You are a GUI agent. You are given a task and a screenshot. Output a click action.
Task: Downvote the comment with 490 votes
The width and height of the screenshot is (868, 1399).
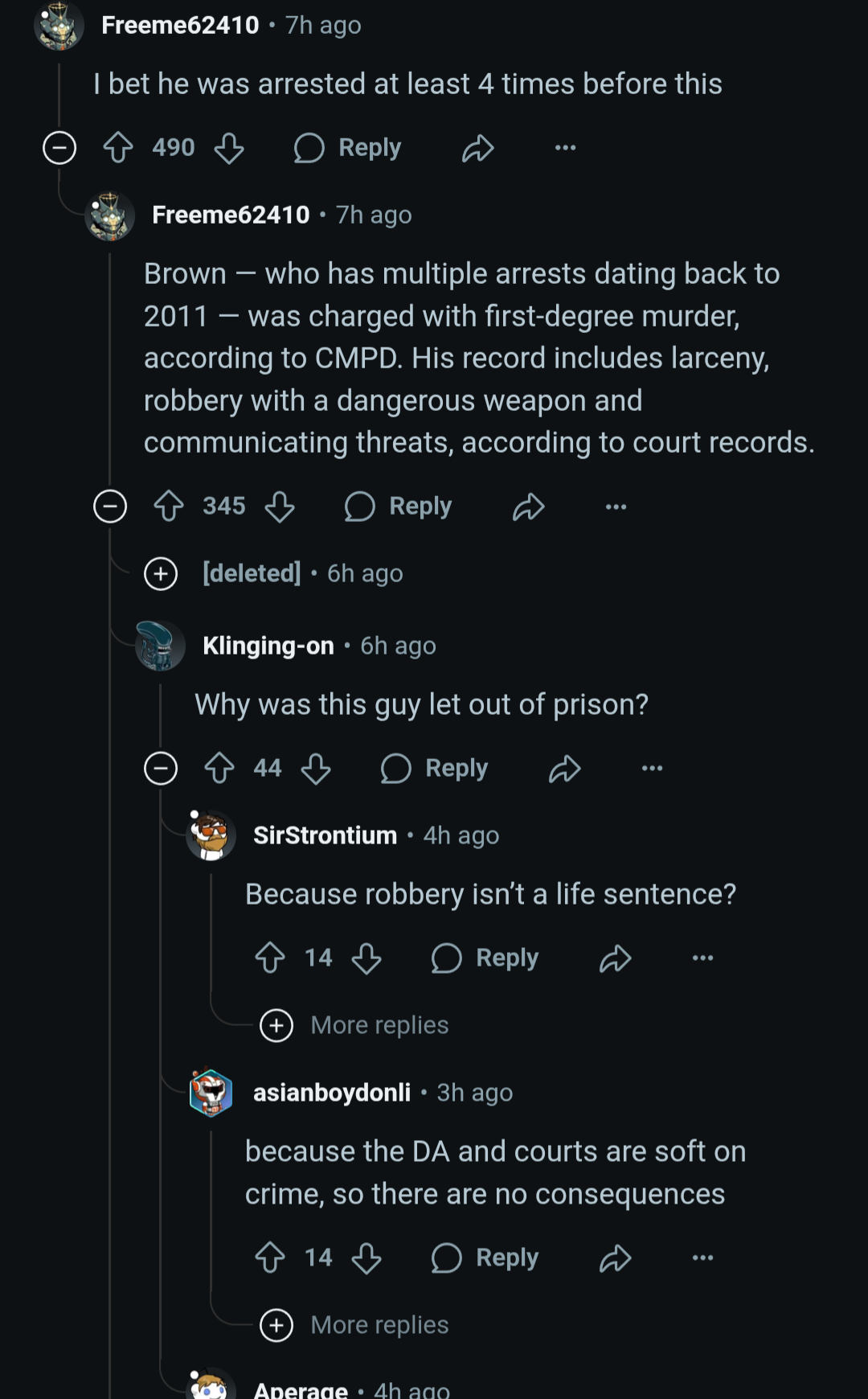(229, 148)
